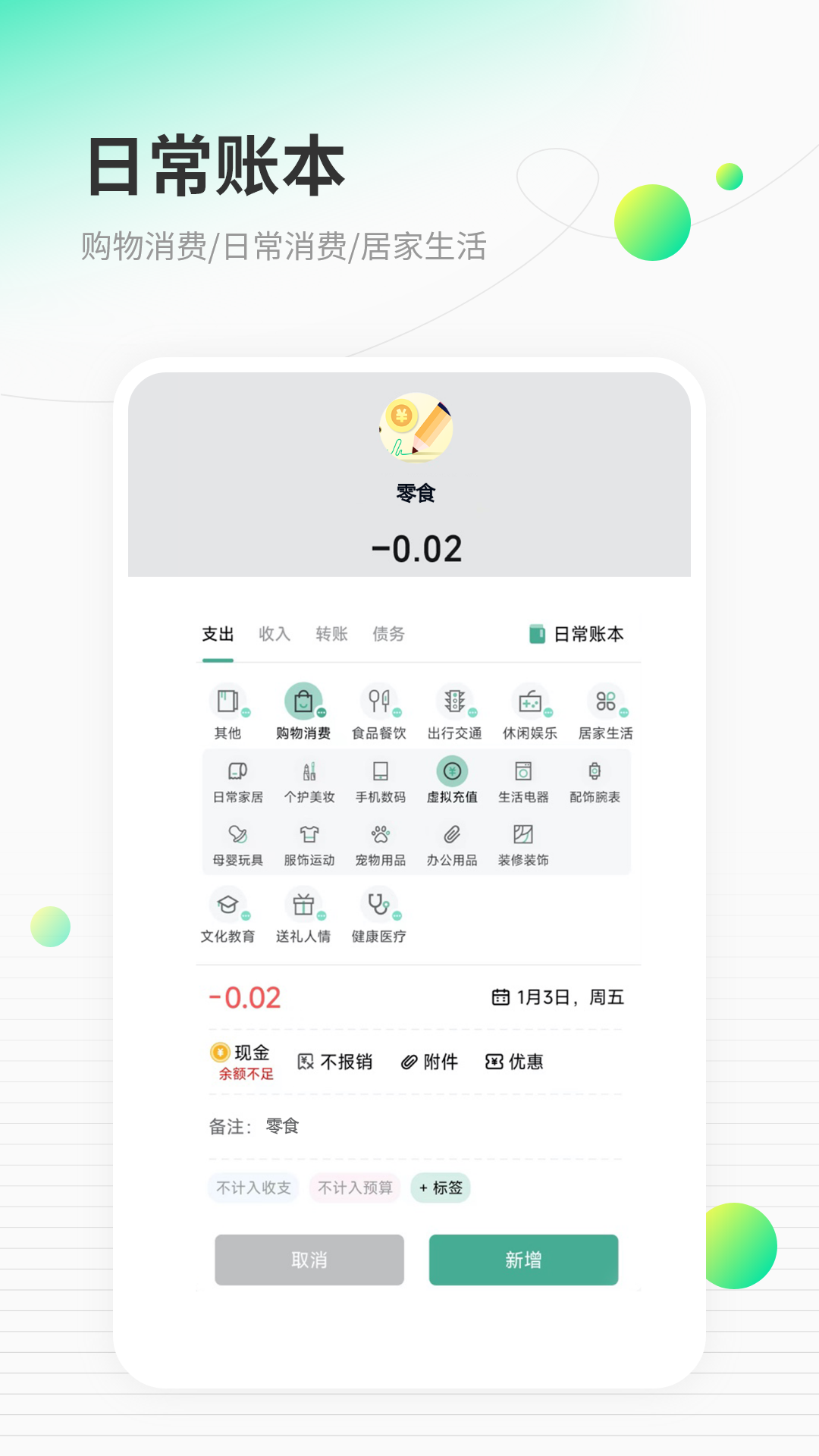Switch to the 收入 tab

click(x=273, y=635)
